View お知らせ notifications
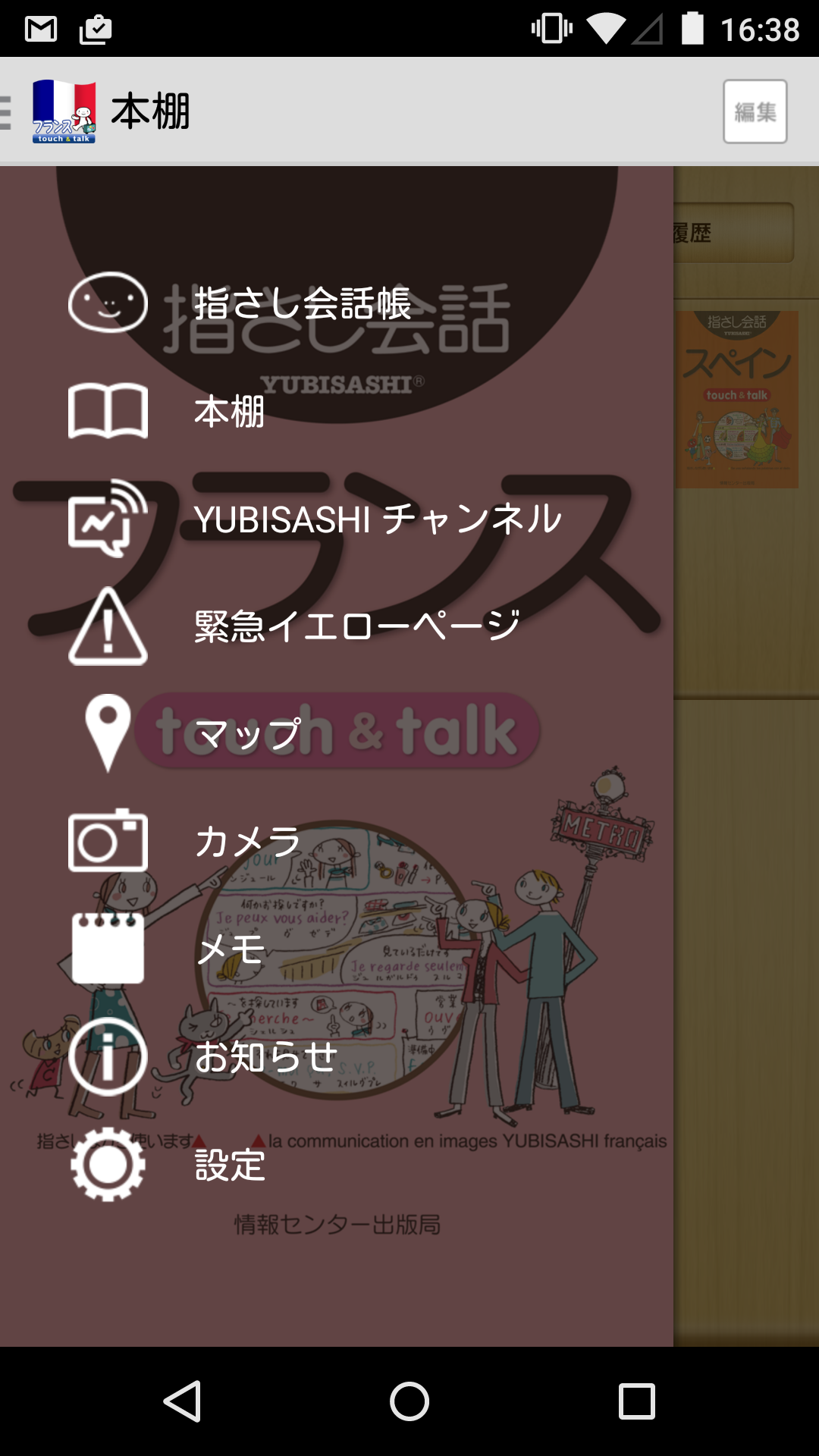 [x=265, y=1057]
